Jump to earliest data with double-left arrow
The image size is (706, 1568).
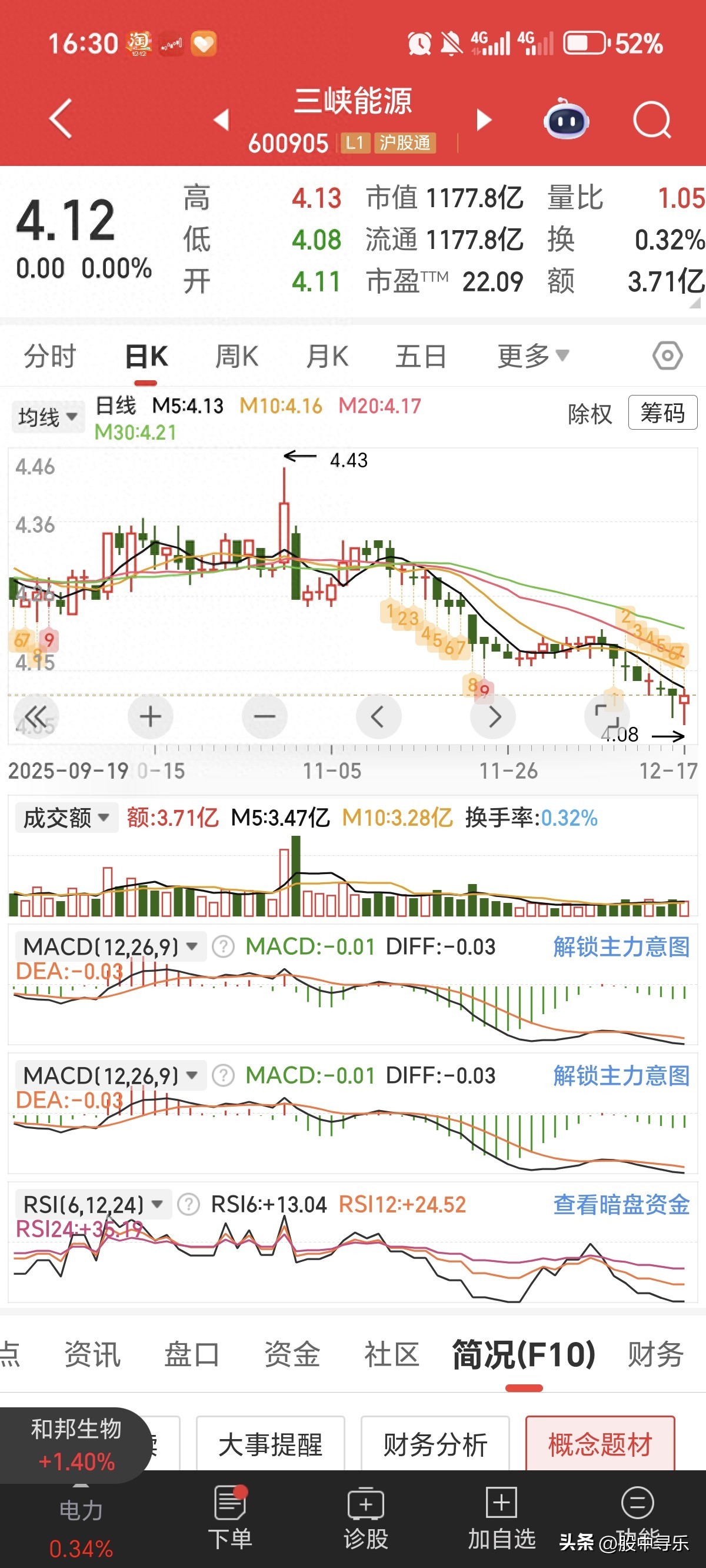tap(35, 716)
